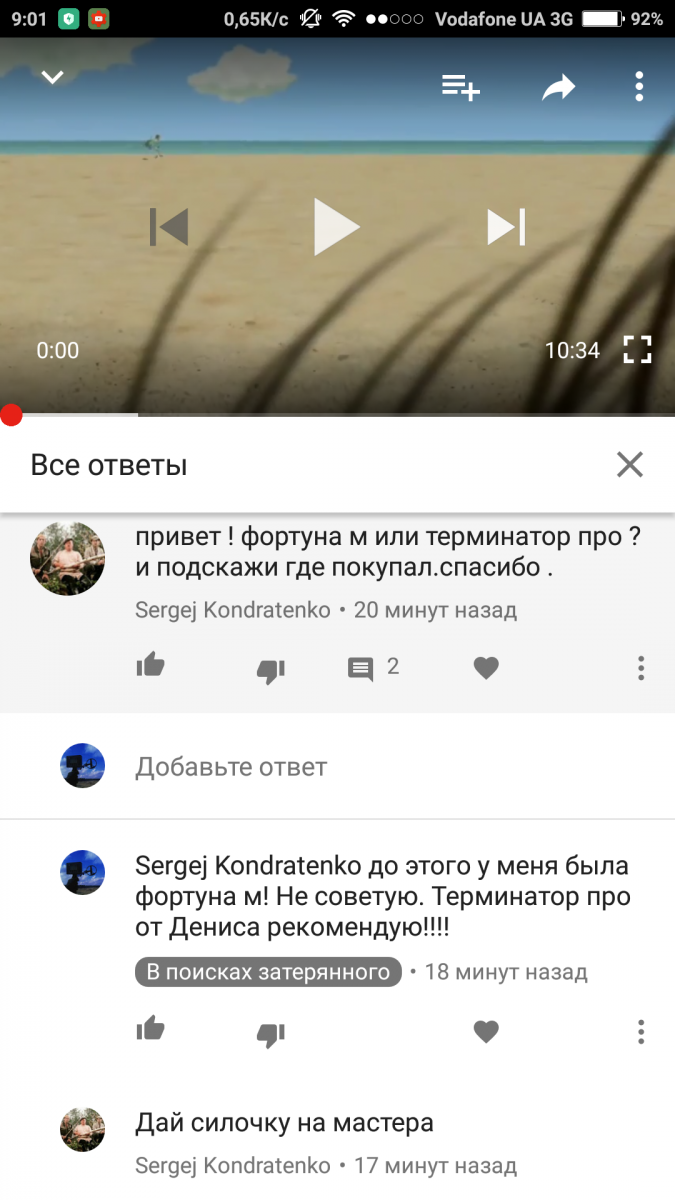The image size is (675, 1200).
Task: Open the 2 replies of the top comment
Action: tap(372, 668)
